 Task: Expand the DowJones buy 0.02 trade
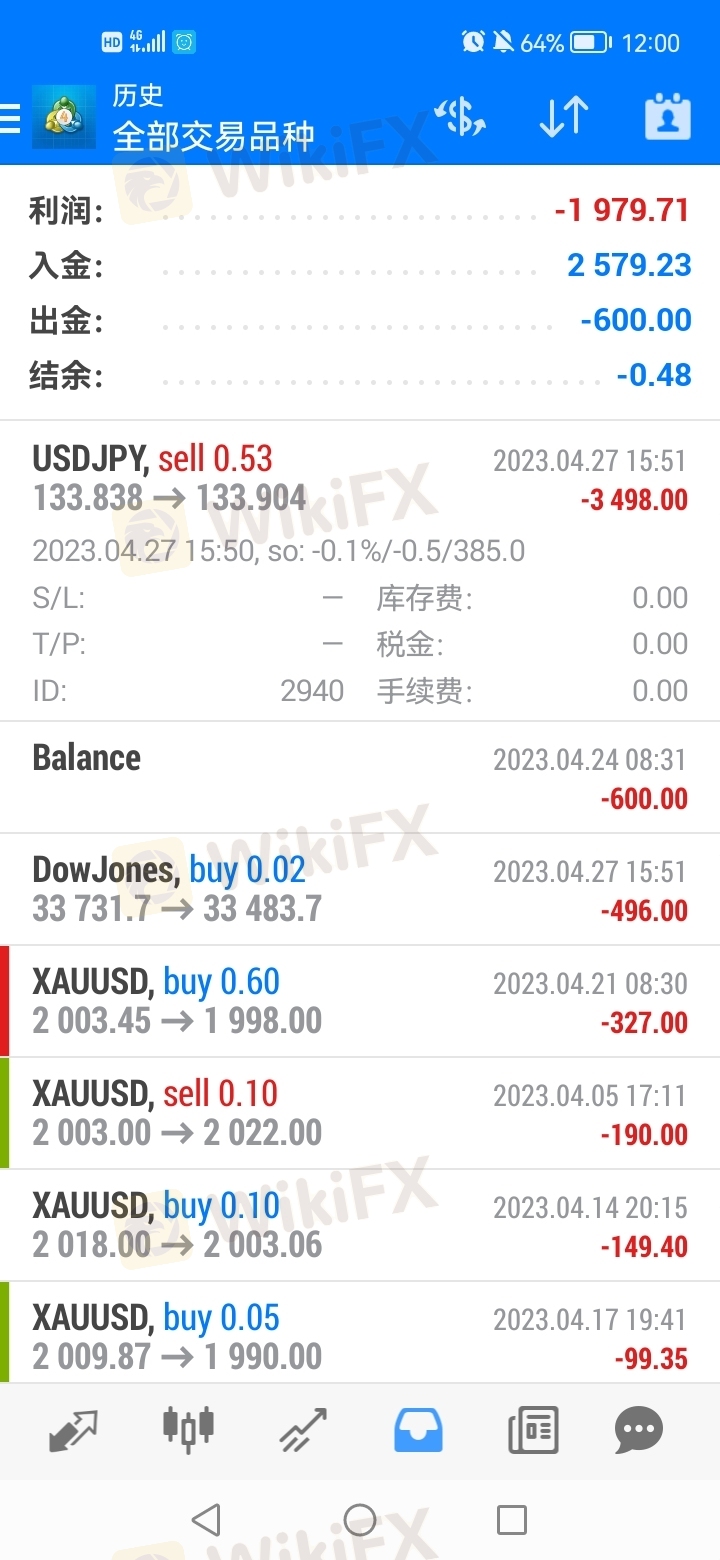(360, 889)
